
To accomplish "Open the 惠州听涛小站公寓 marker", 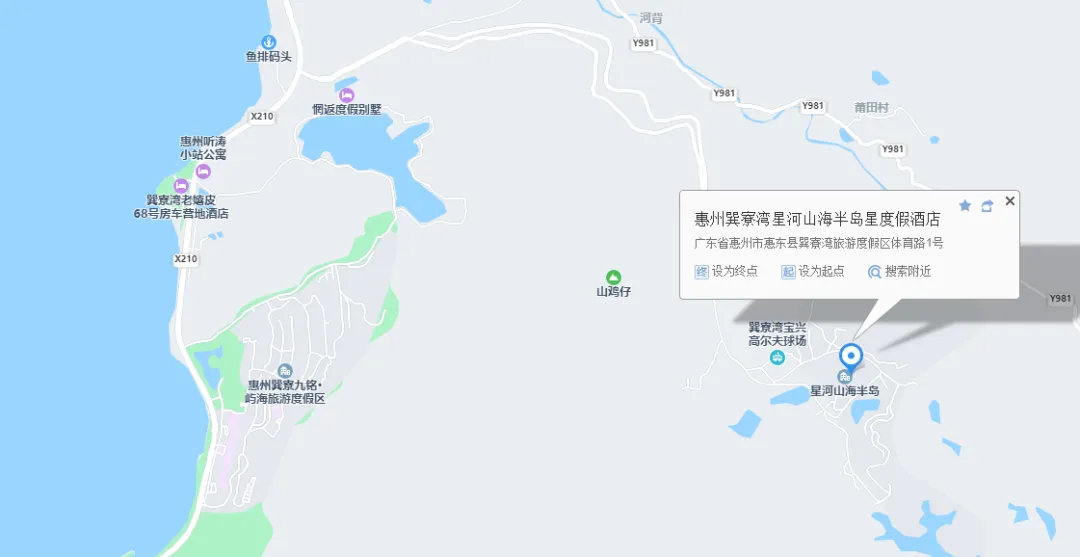I will 203,172.
